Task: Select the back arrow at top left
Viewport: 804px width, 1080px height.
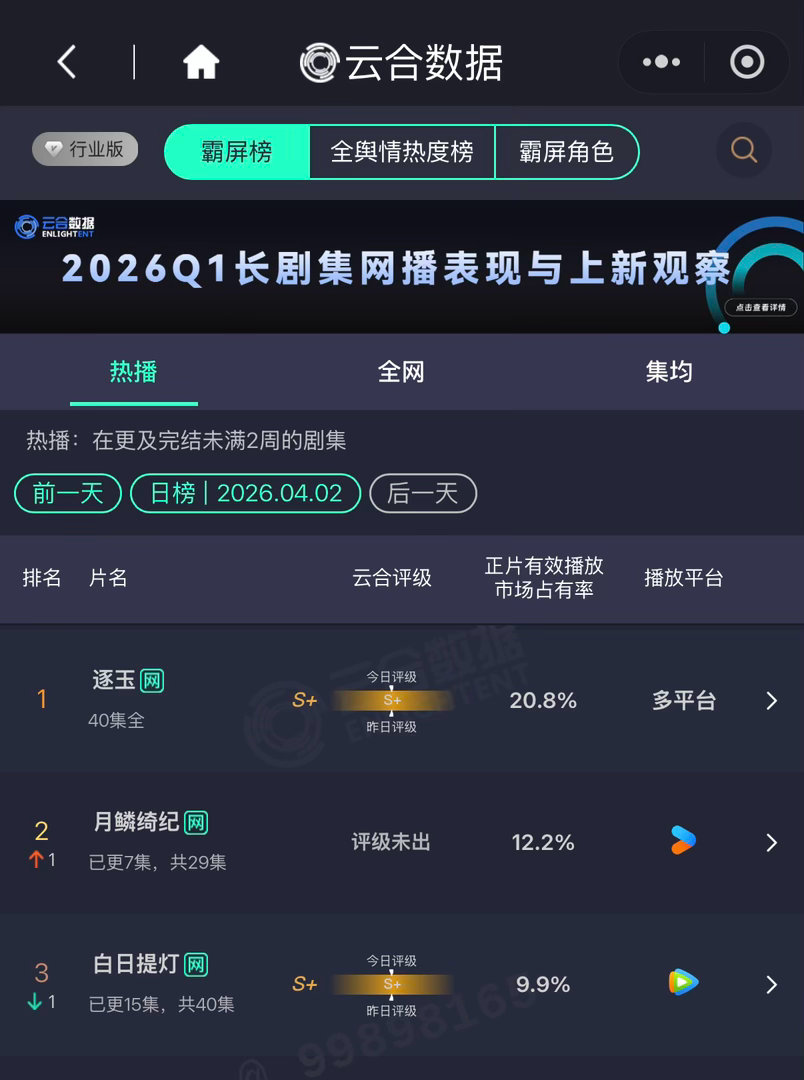Action: pos(66,61)
